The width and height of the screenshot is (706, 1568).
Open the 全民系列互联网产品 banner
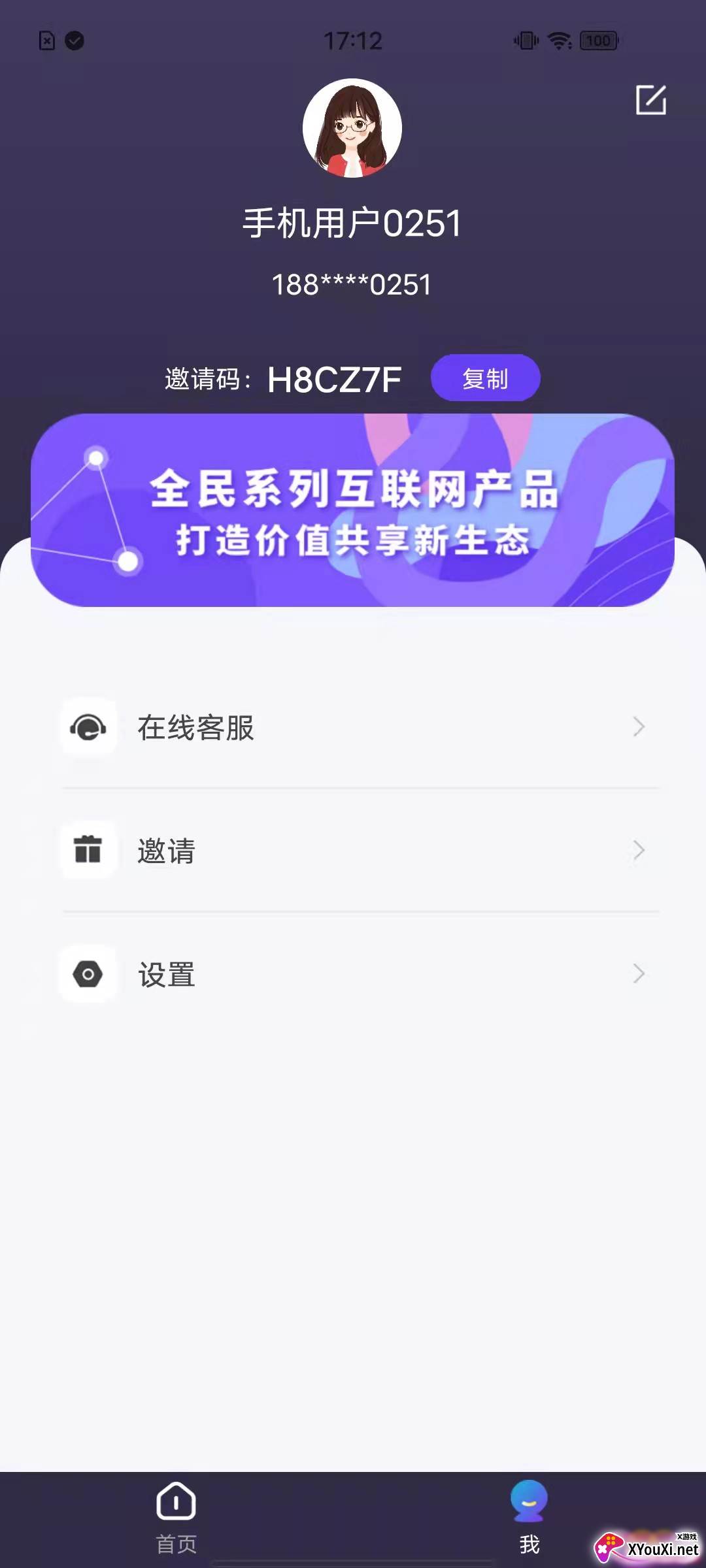click(352, 510)
